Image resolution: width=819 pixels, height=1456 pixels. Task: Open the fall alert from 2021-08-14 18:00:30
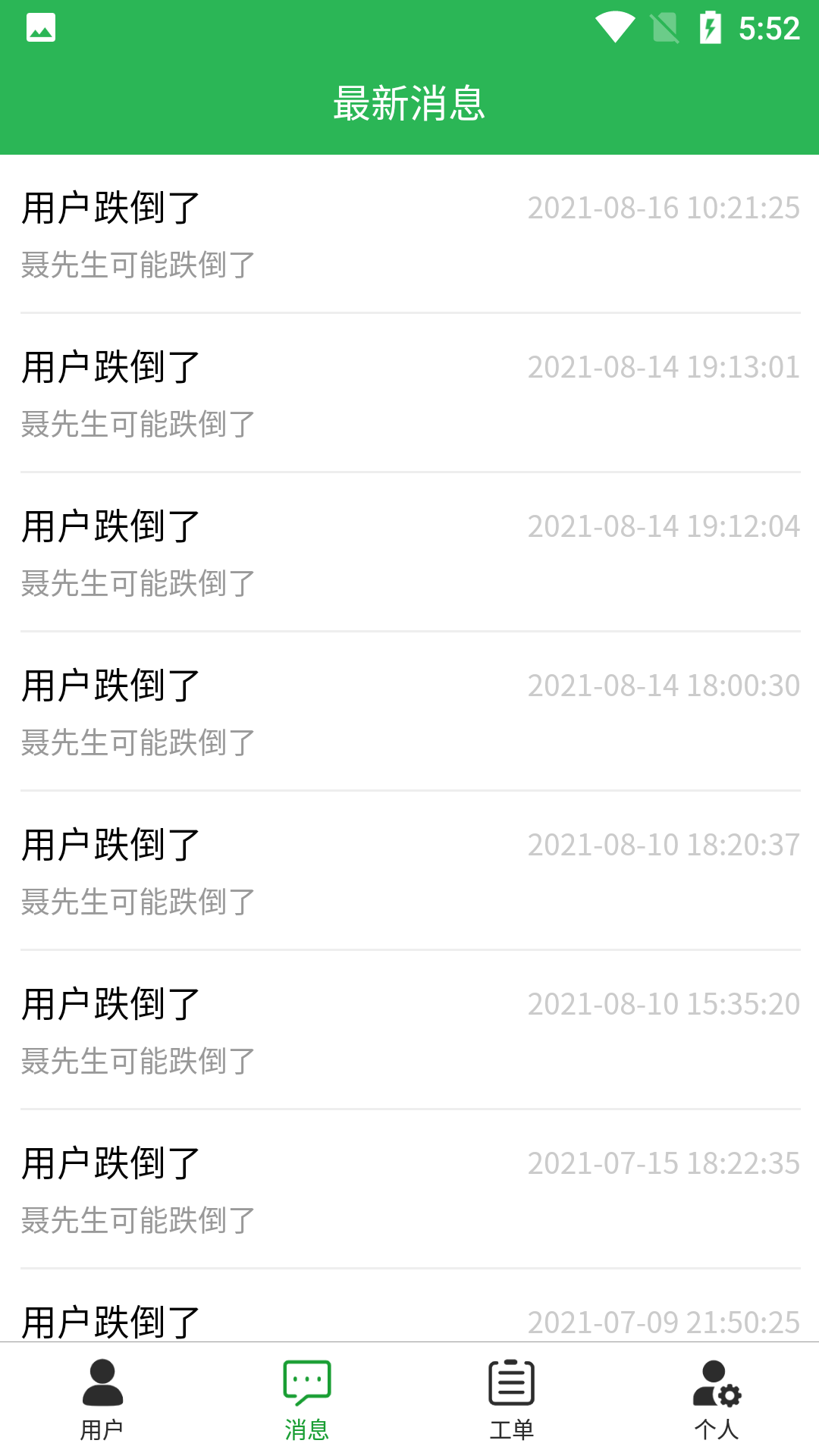tap(409, 712)
